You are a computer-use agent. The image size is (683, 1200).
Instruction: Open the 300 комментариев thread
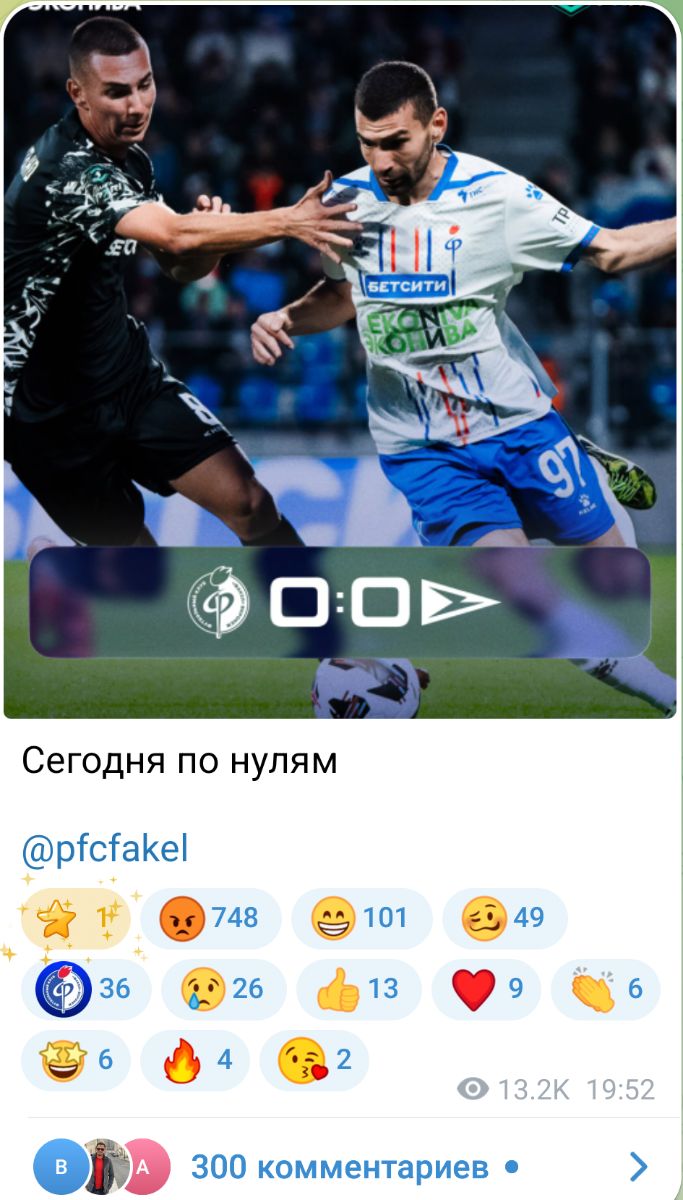click(x=340, y=1166)
